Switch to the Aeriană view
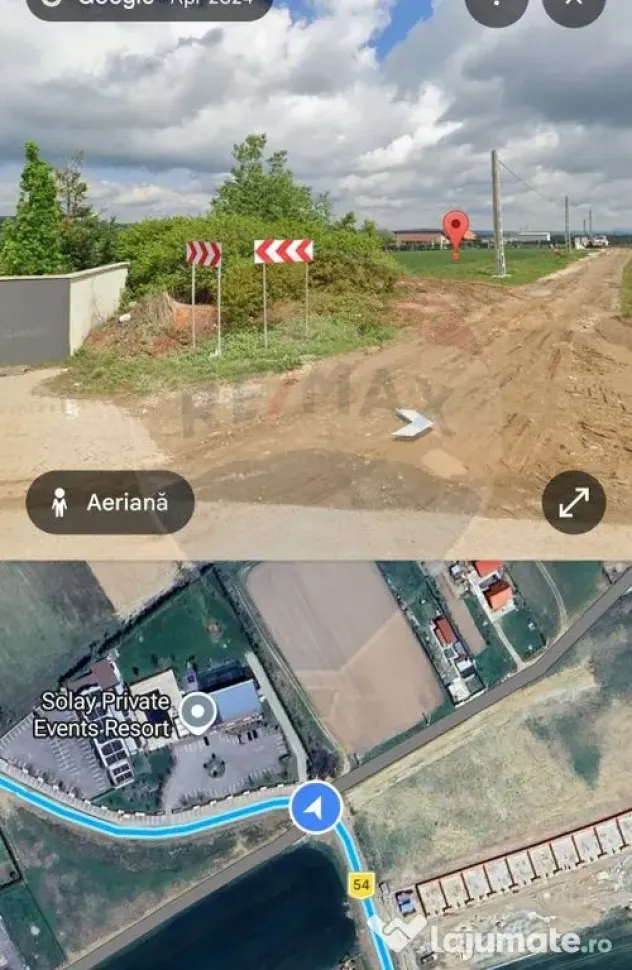The width and height of the screenshot is (632, 970). [x=110, y=502]
